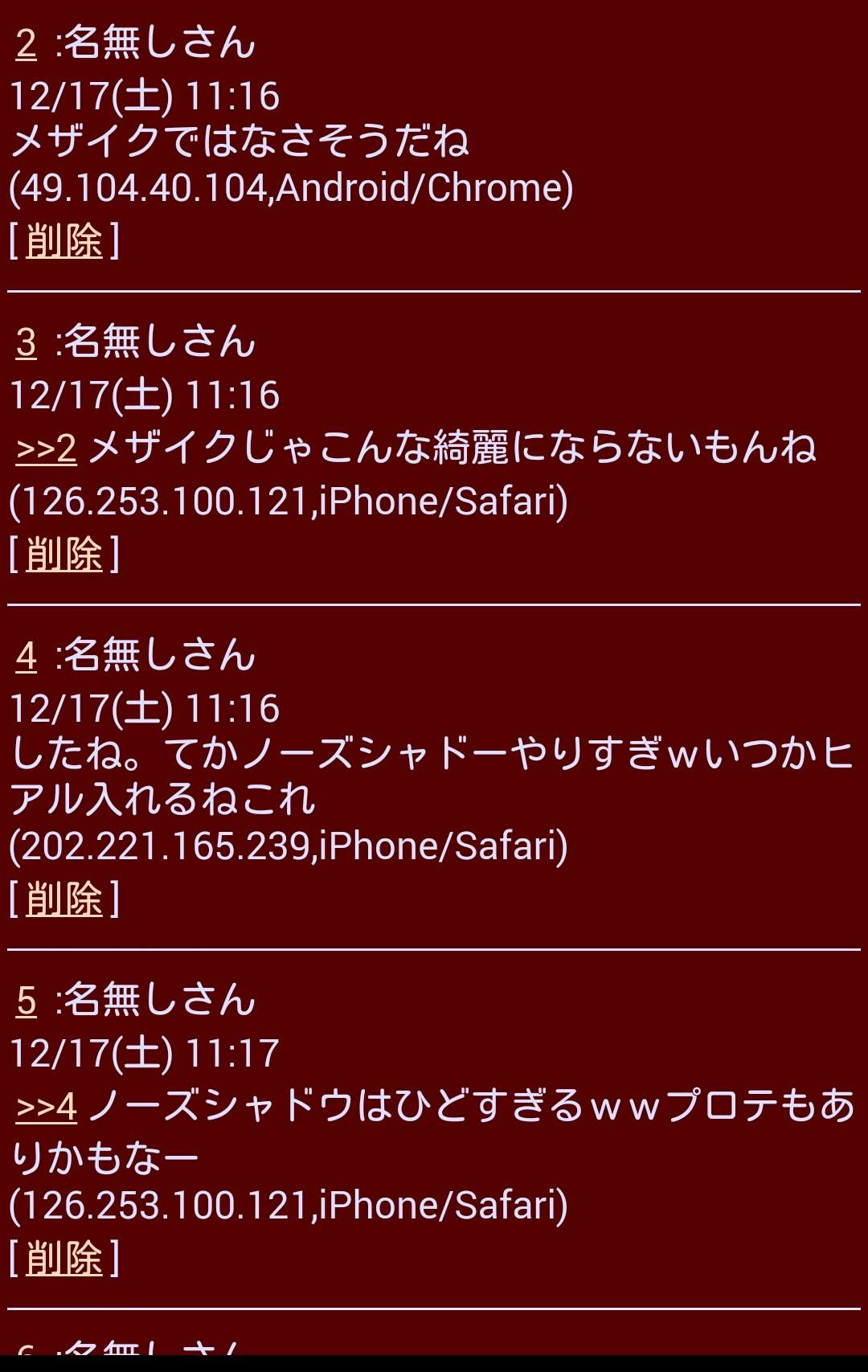Tap 削除 under post 4
Screen dimensions: 868x1372
pyautogui.click(x=64, y=899)
